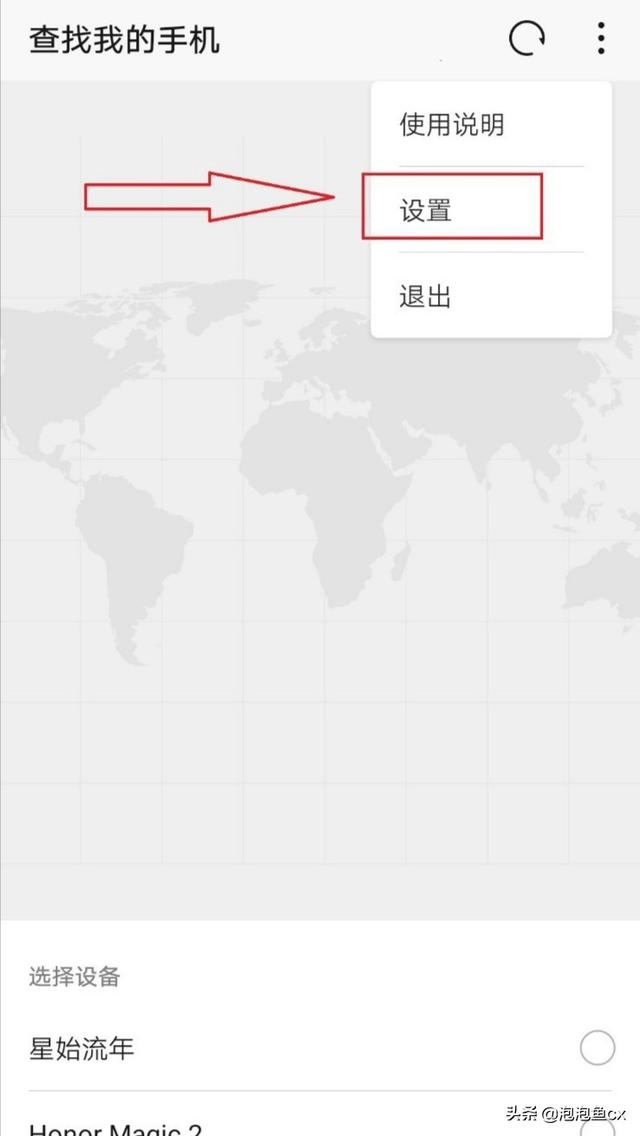Select 退出 in the dropdown menu
The width and height of the screenshot is (640, 1136).
pyautogui.click(x=427, y=296)
